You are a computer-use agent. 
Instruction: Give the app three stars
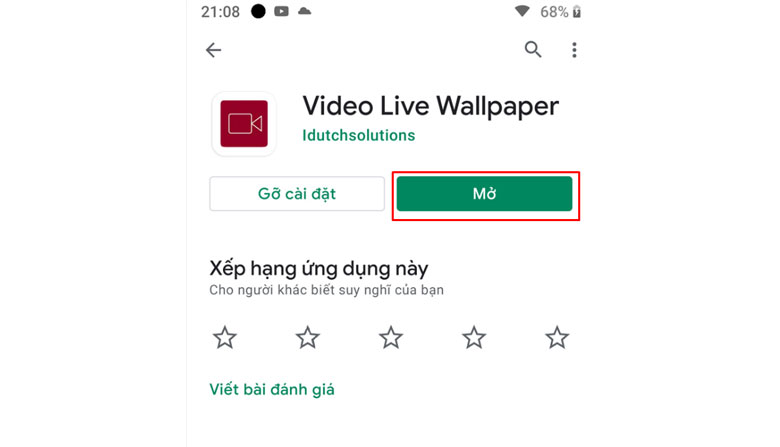391,338
